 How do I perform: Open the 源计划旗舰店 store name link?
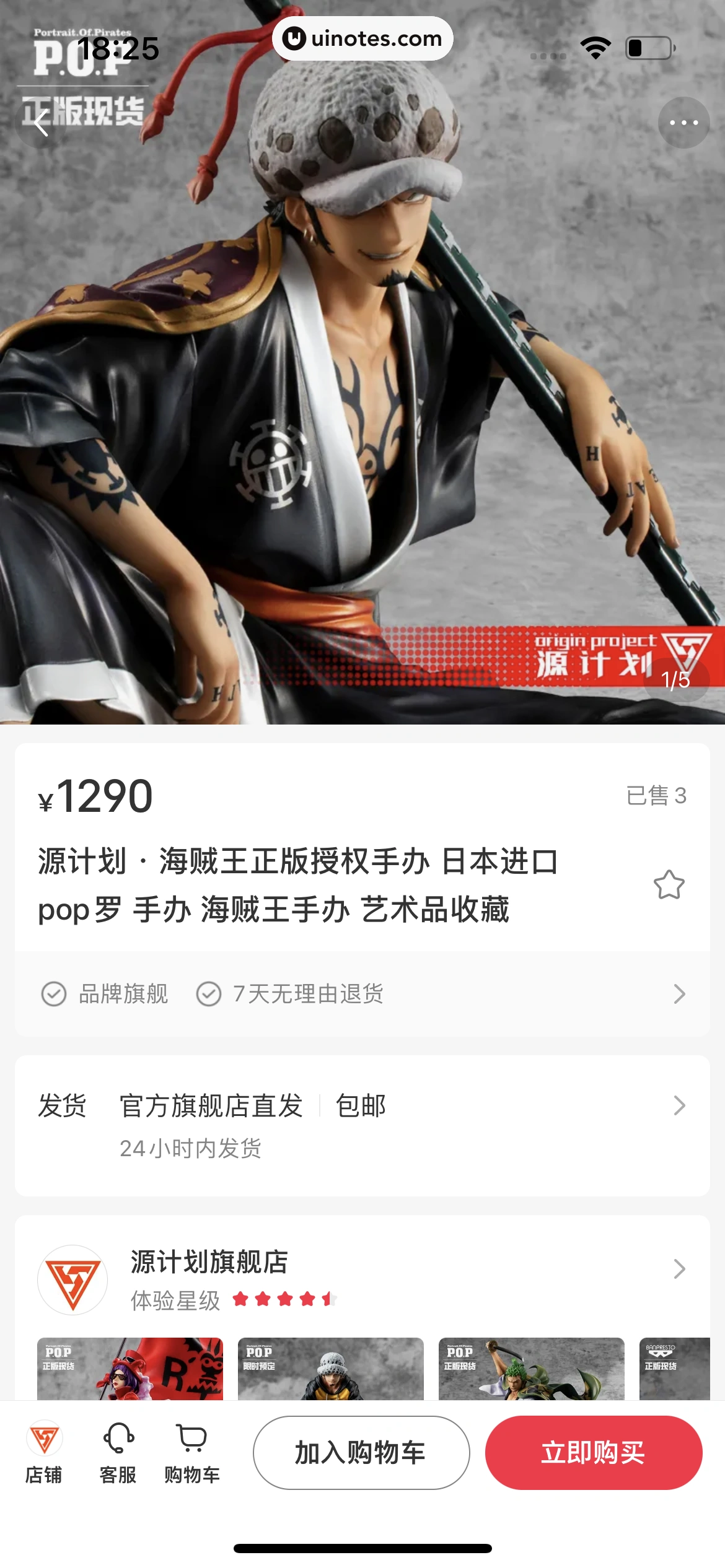[208, 1263]
